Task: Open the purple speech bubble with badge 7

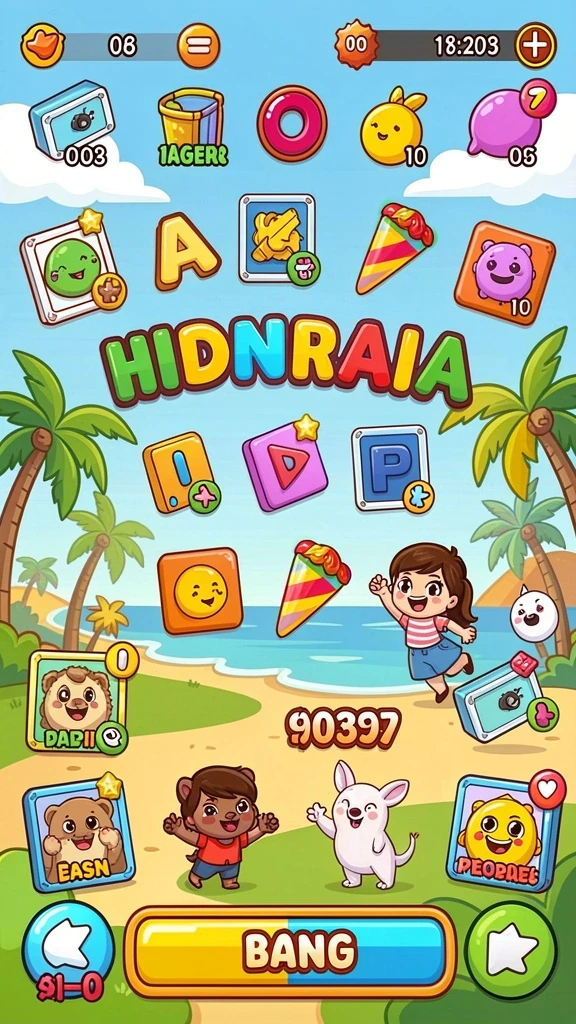Action: pyautogui.click(x=509, y=121)
